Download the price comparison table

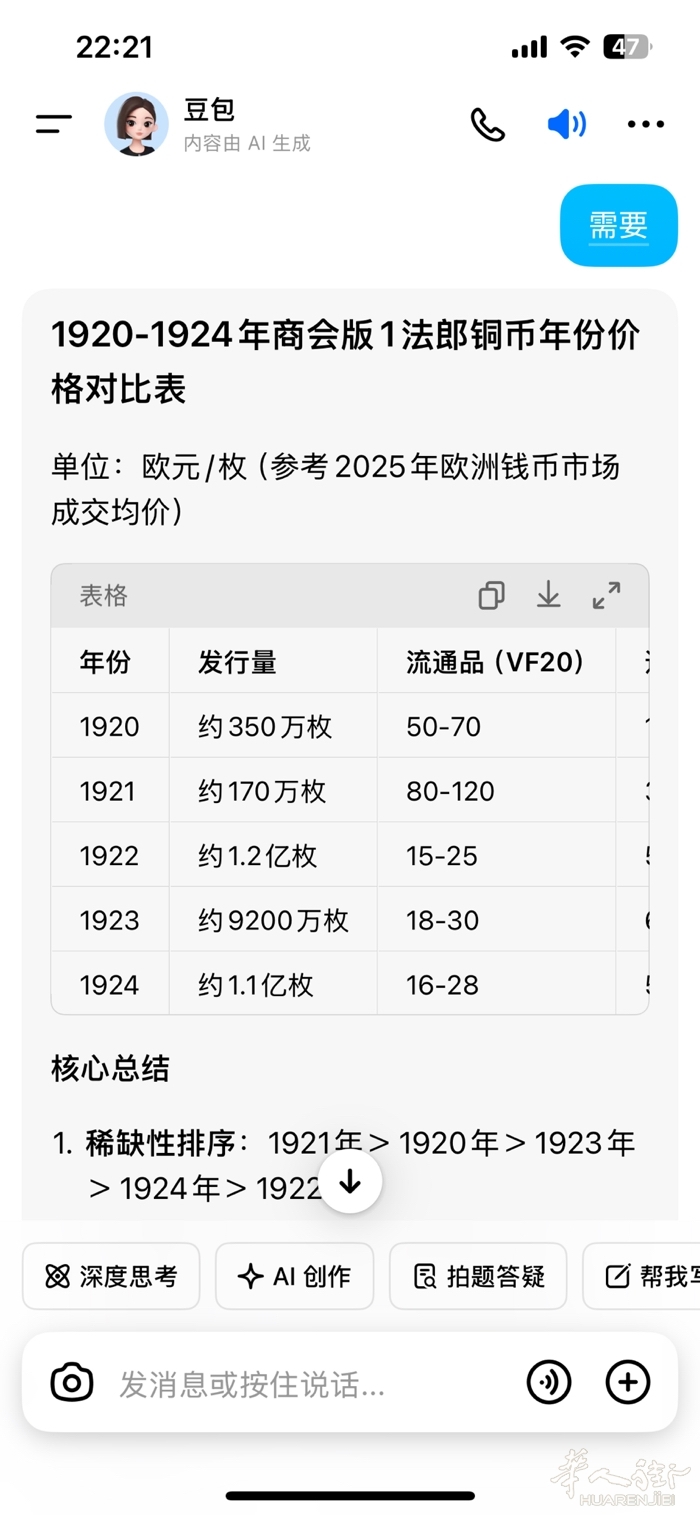click(x=548, y=596)
